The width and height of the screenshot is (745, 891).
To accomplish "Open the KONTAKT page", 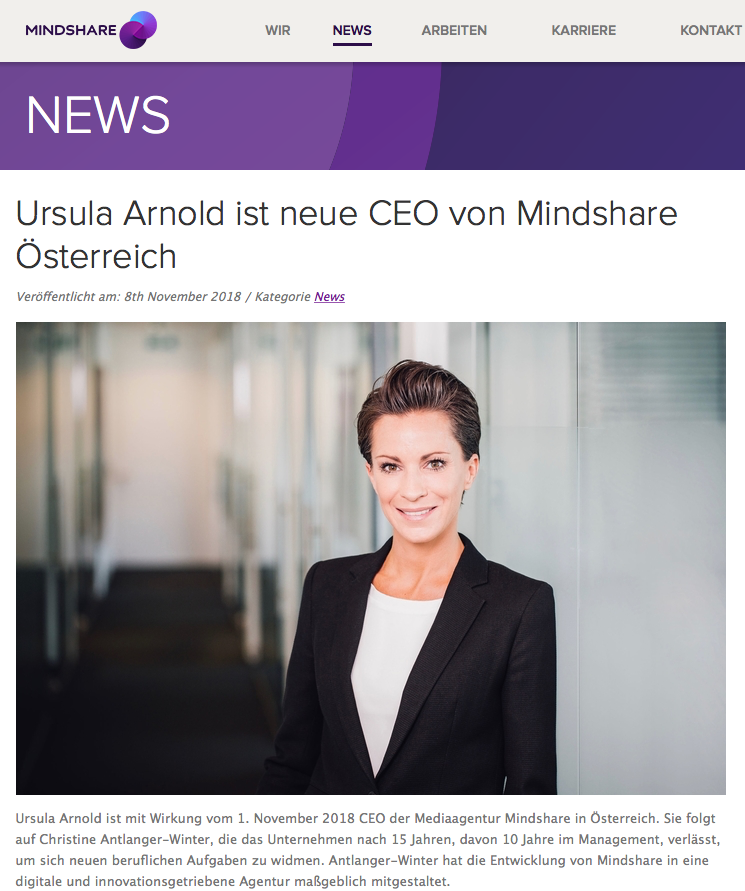I will (710, 30).
